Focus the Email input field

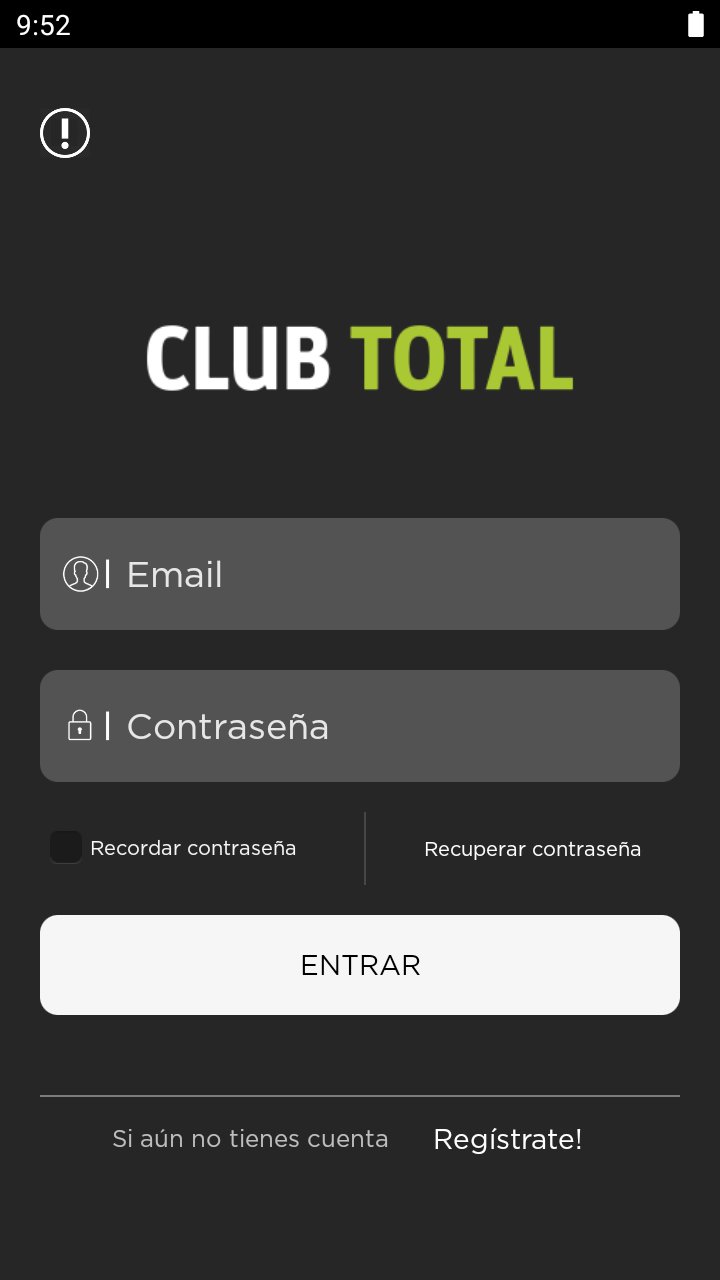click(x=380, y=574)
